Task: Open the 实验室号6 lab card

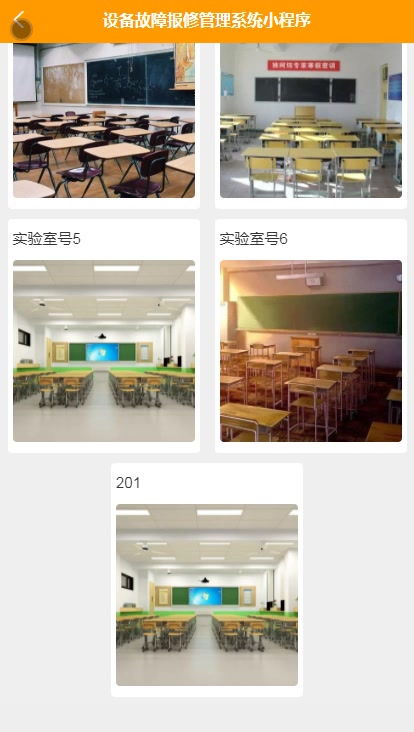Action: (311, 336)
